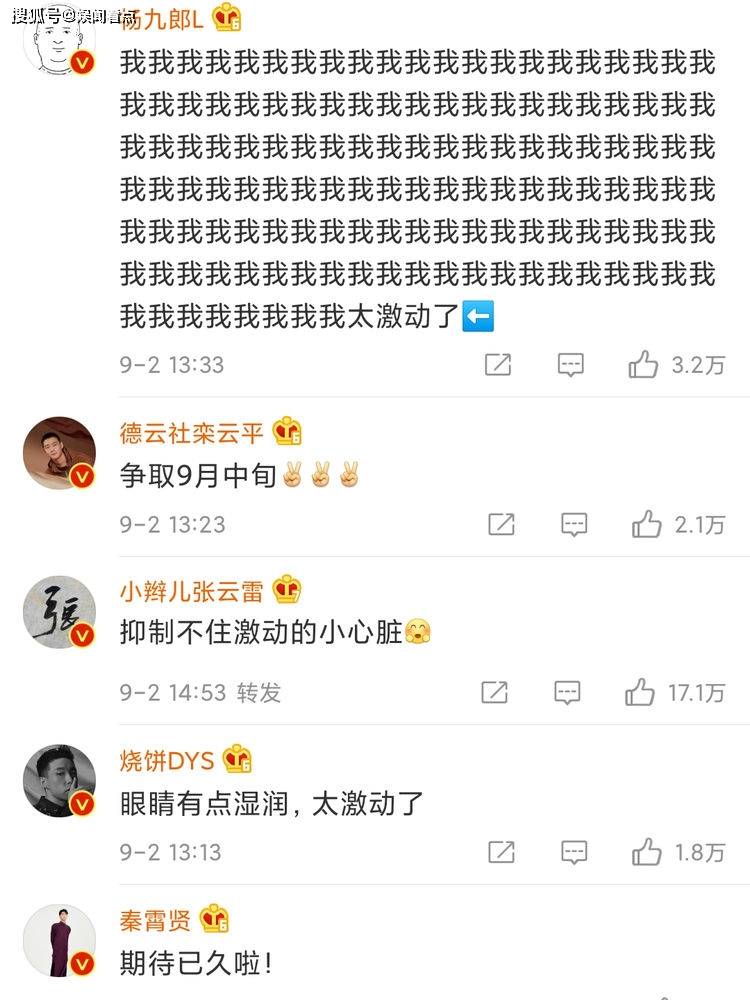
Task: Open 秦霄贤's profile via username
Action: coord(155,918)
